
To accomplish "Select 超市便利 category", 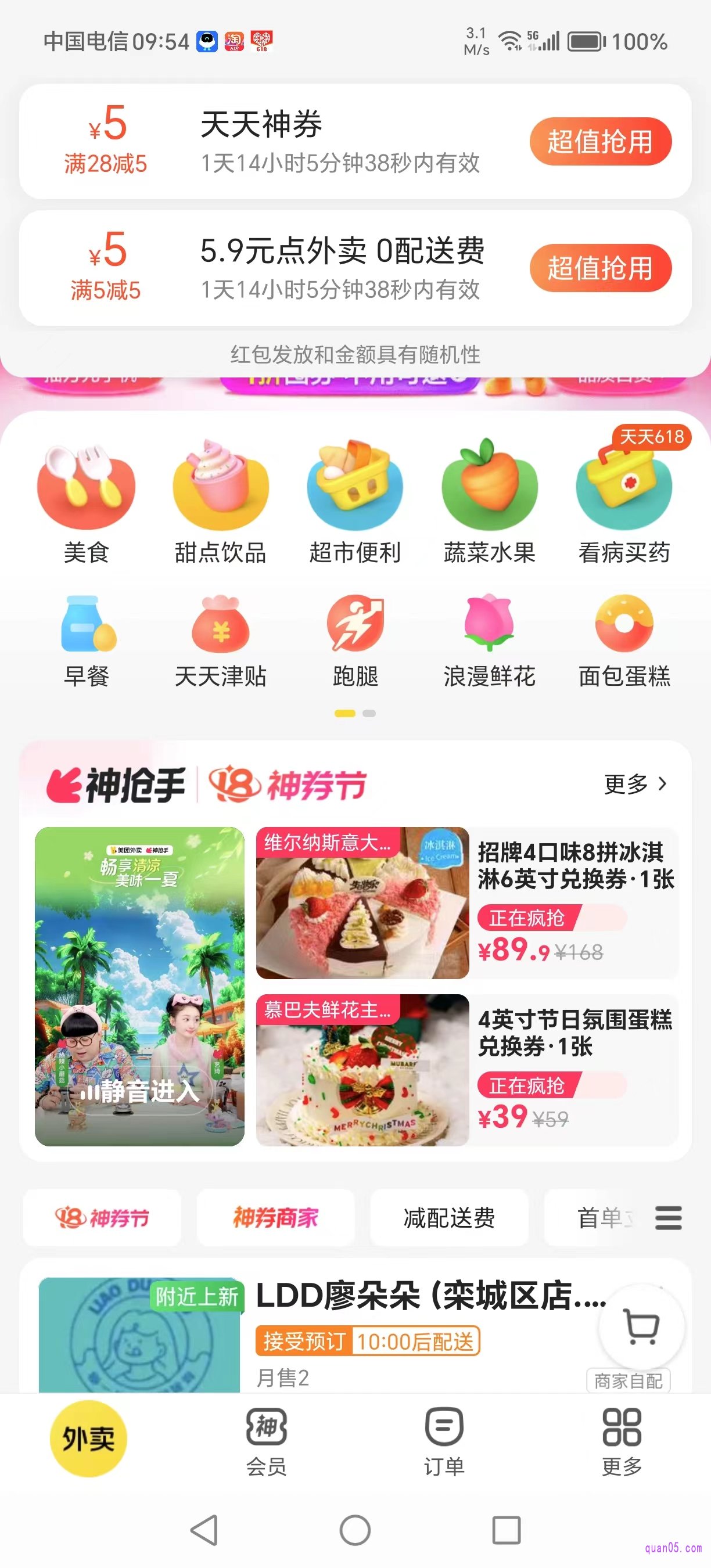I will click(355, 501).
